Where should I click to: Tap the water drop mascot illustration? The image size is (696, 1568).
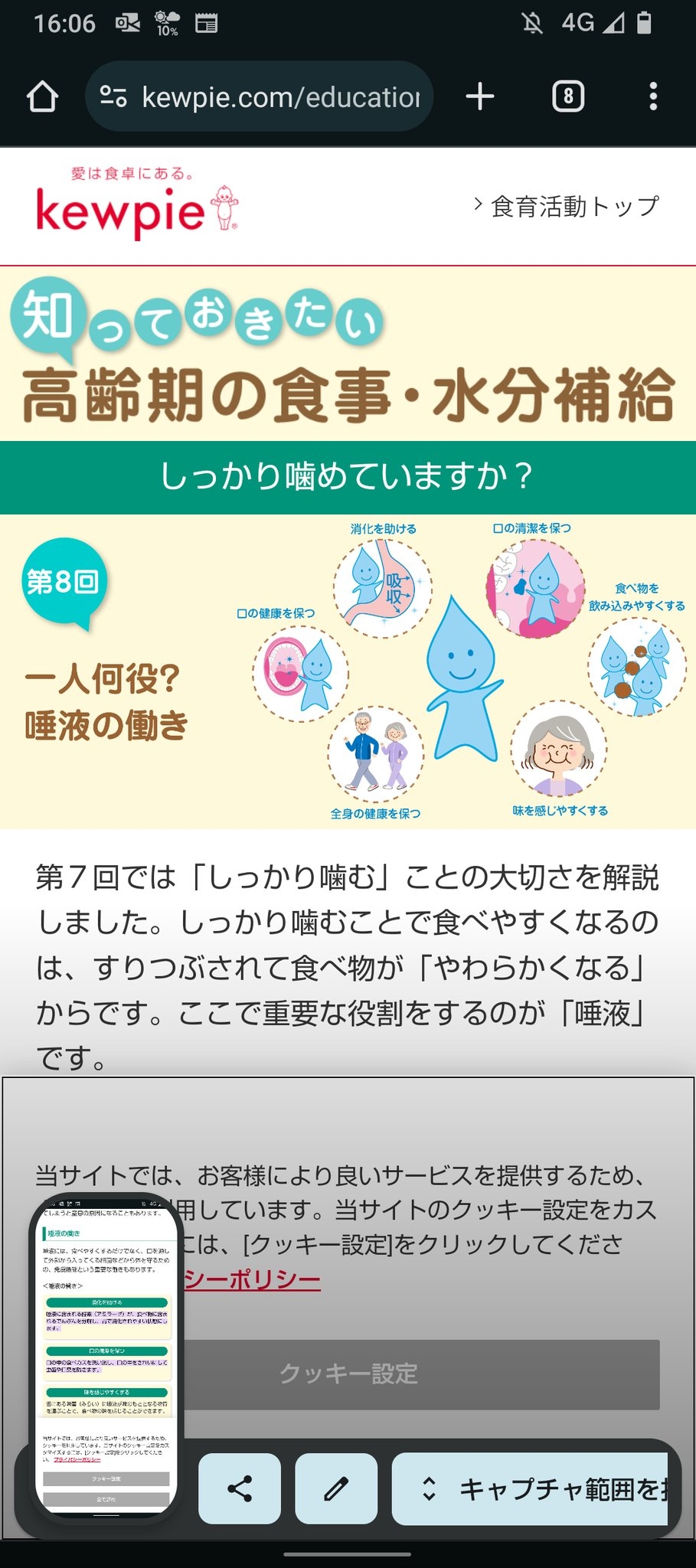click(462, 674)
